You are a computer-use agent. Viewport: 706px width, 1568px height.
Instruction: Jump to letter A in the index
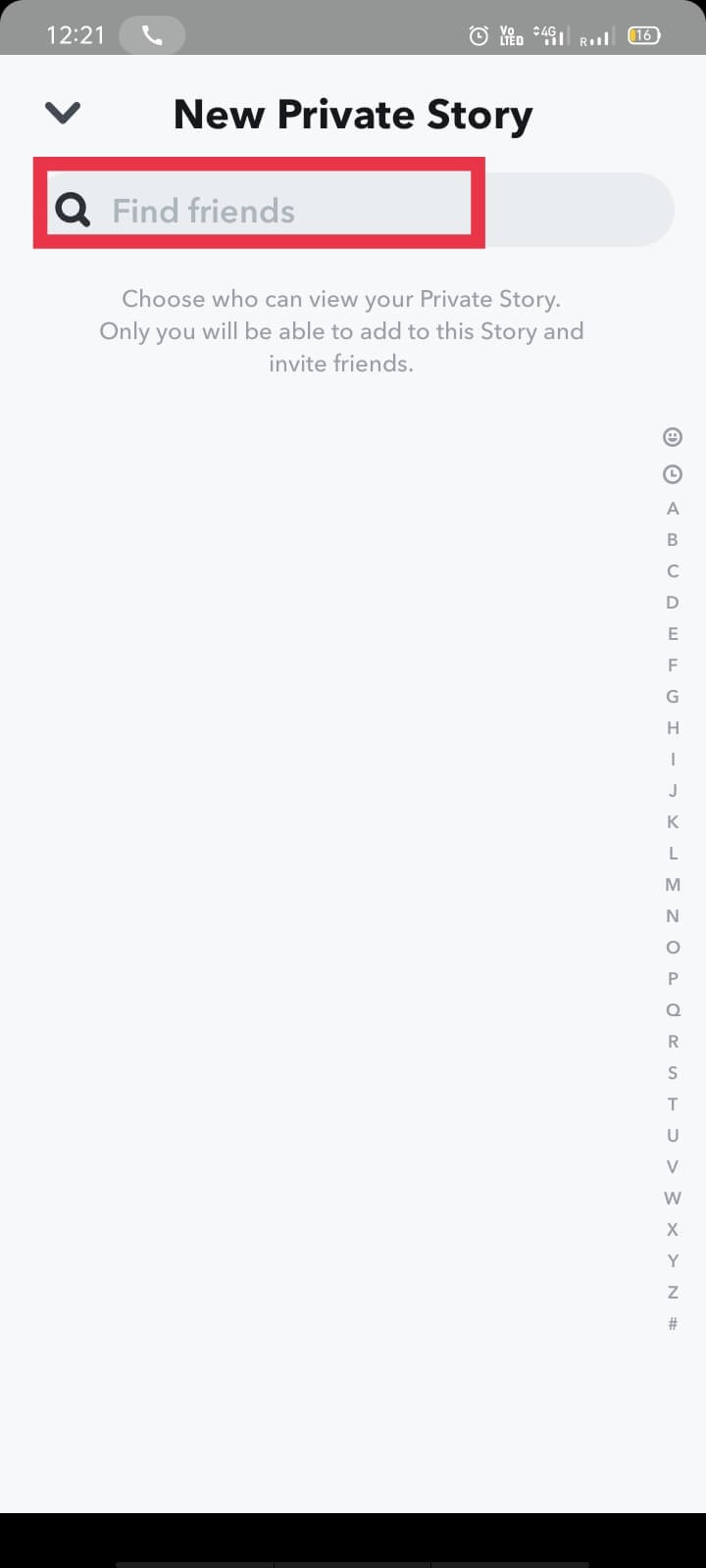pyautogui.click(x=673, y=508)
